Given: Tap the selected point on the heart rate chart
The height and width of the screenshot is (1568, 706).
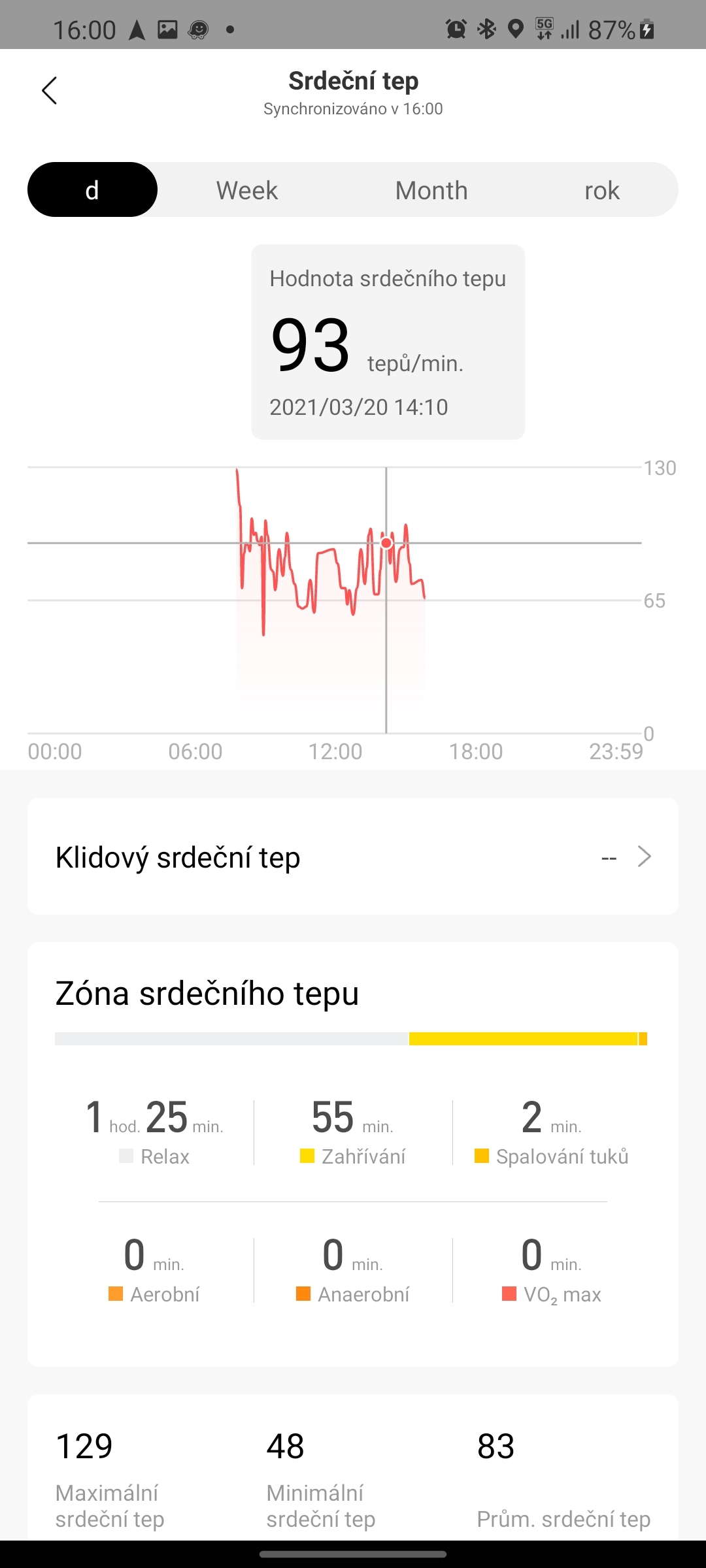Looking at the screenshot, I should (386, 542).
